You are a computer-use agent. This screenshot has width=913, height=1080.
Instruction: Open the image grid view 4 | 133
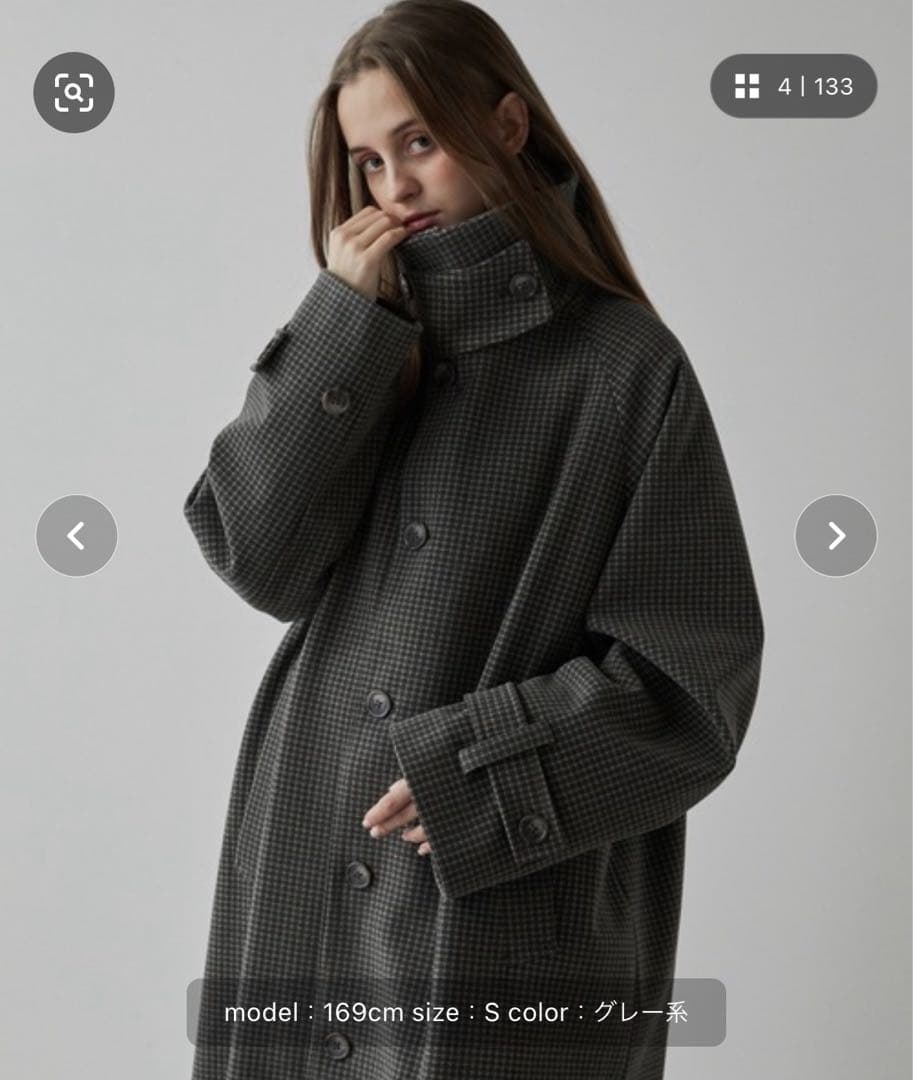793,87
